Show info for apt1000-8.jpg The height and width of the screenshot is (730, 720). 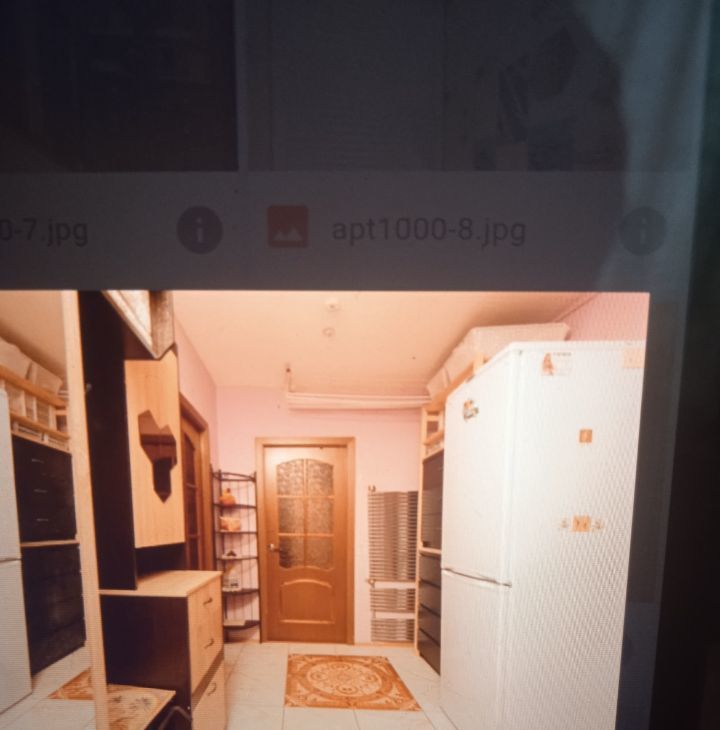tap(641, 231)
